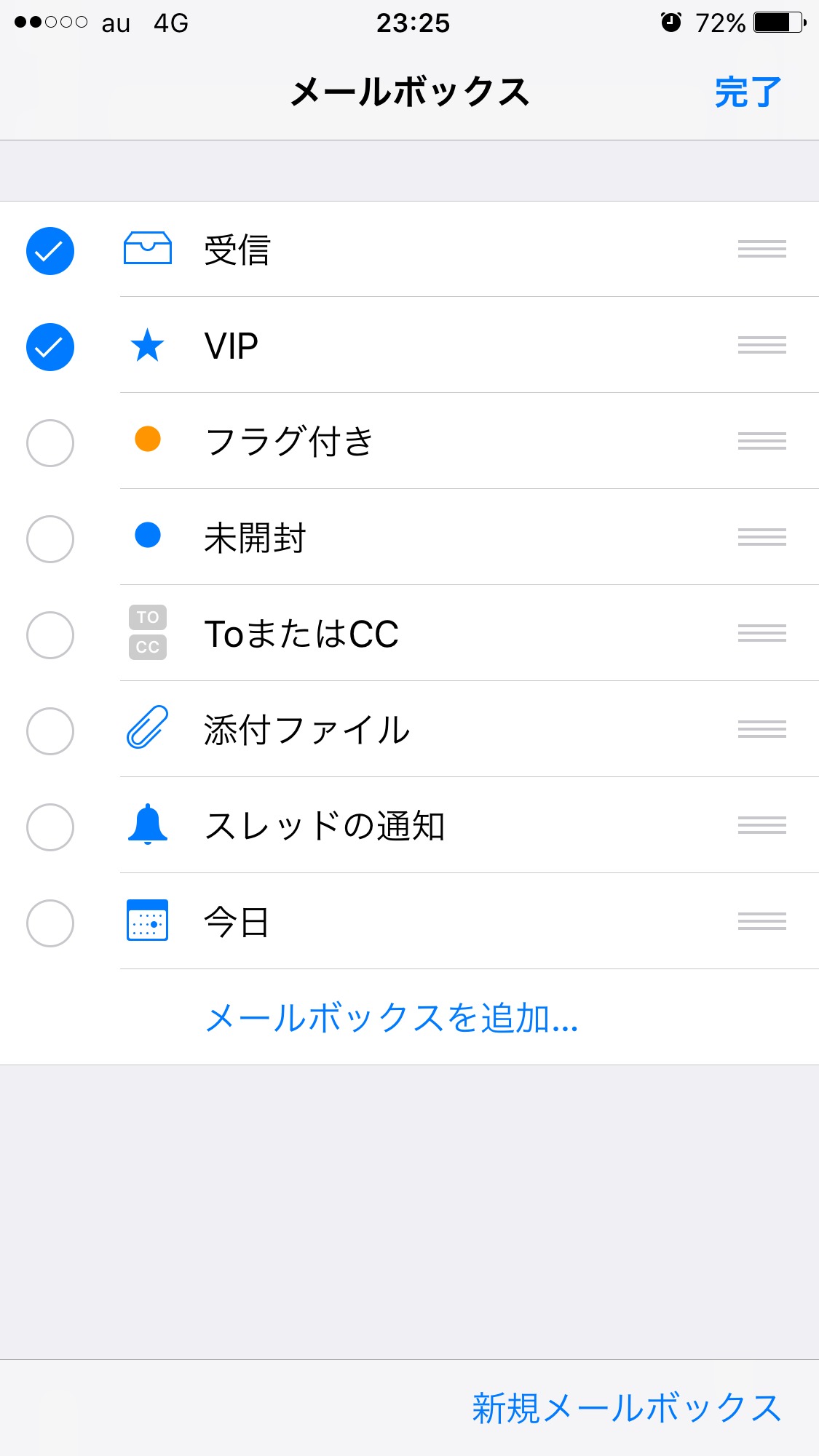Tap 完了 to finish editing mailboxes
This screenshot has height=1456, width=819.
(x=748, y=92)
